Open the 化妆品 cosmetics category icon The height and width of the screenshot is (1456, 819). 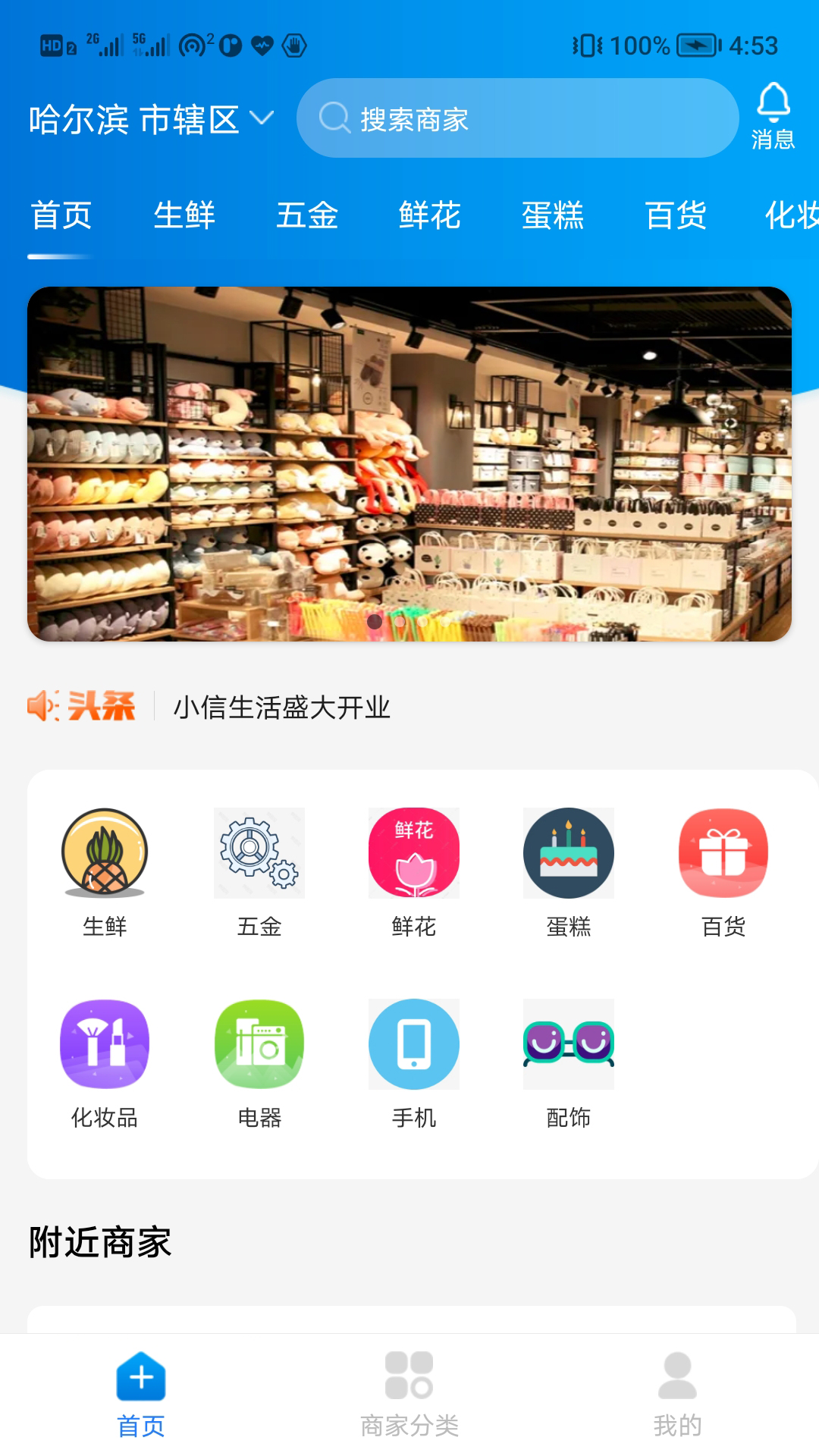(x=105, y=1043)
